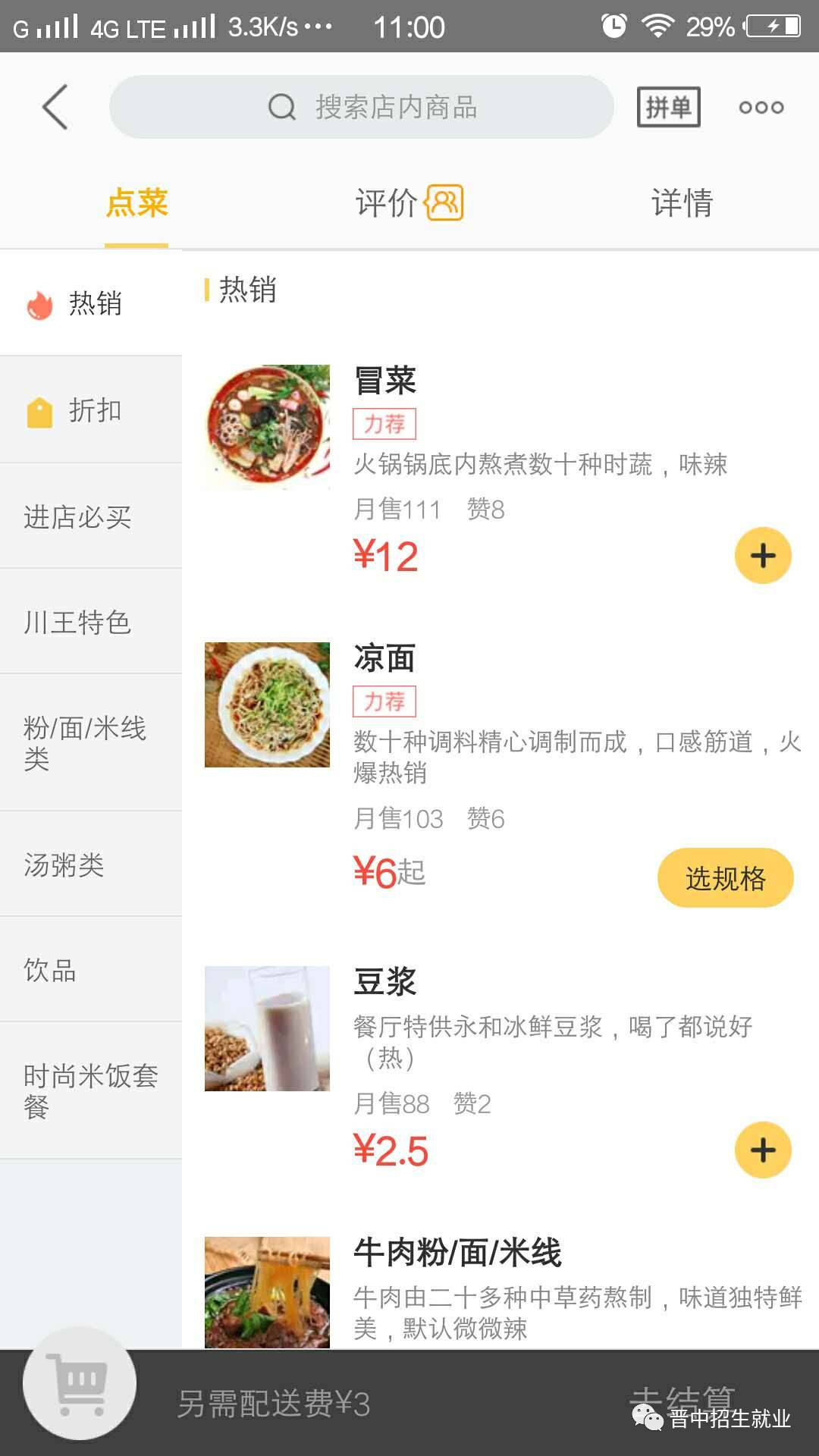Choose specs for 凉面 via 选规格
This screenshot has width=819, height=1456.
tap(725, 877)
